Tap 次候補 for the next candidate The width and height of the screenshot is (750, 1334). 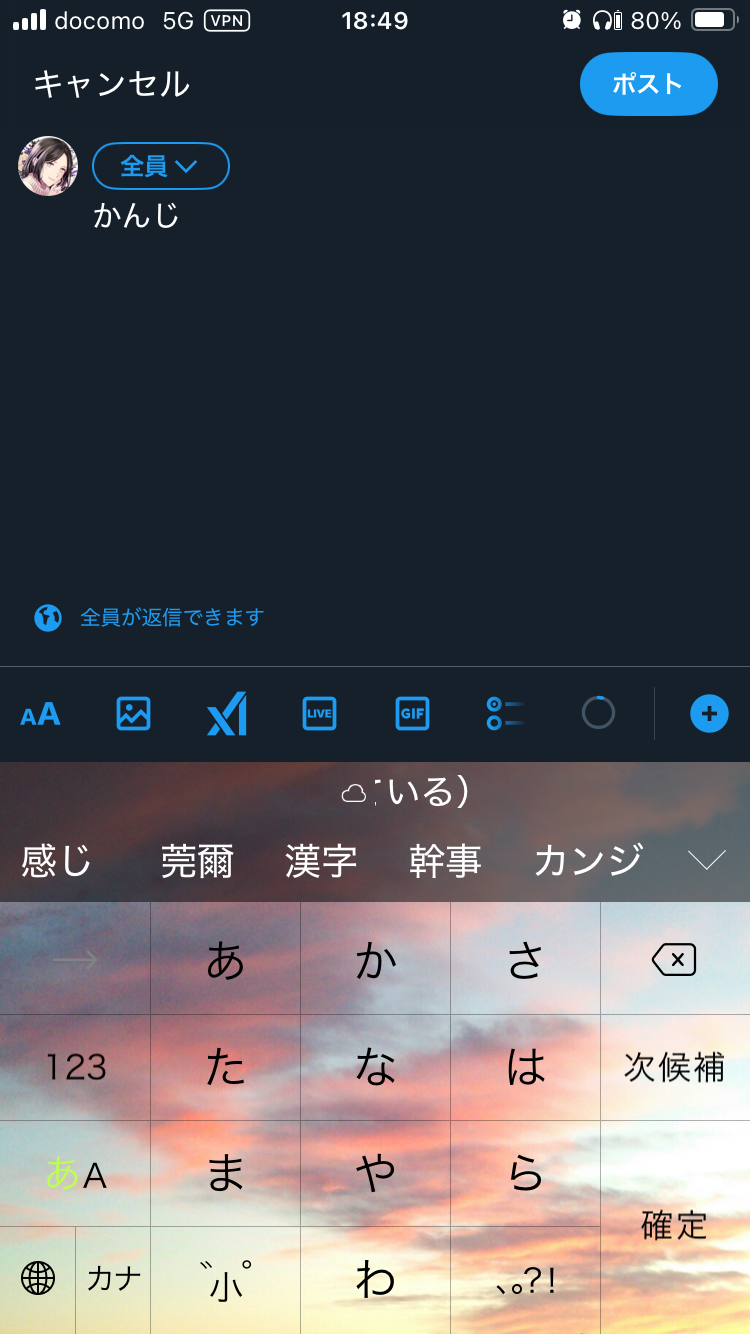[x=674, y=1067]
